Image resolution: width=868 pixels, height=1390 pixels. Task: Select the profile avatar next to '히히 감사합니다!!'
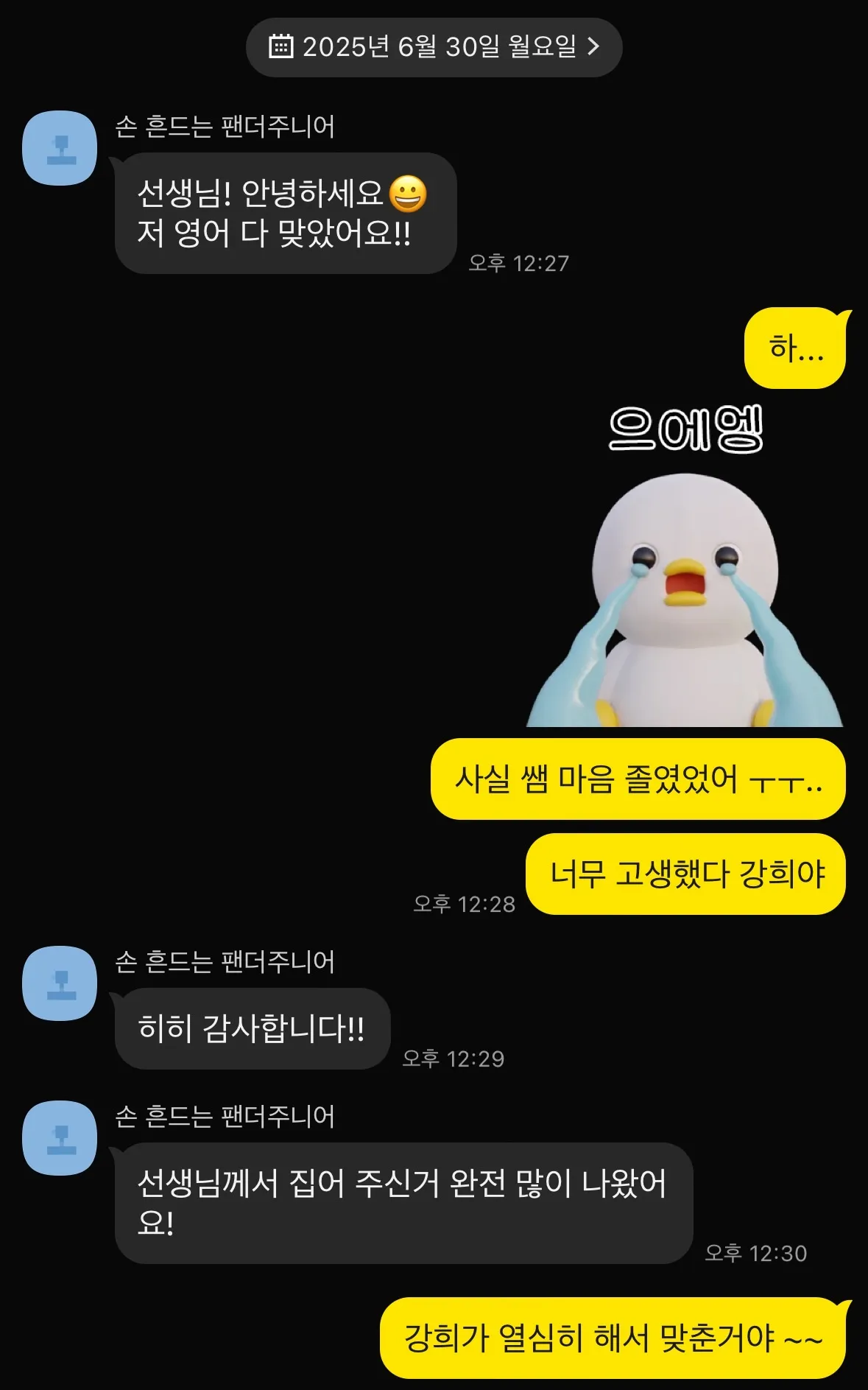(x=59, y=983)
